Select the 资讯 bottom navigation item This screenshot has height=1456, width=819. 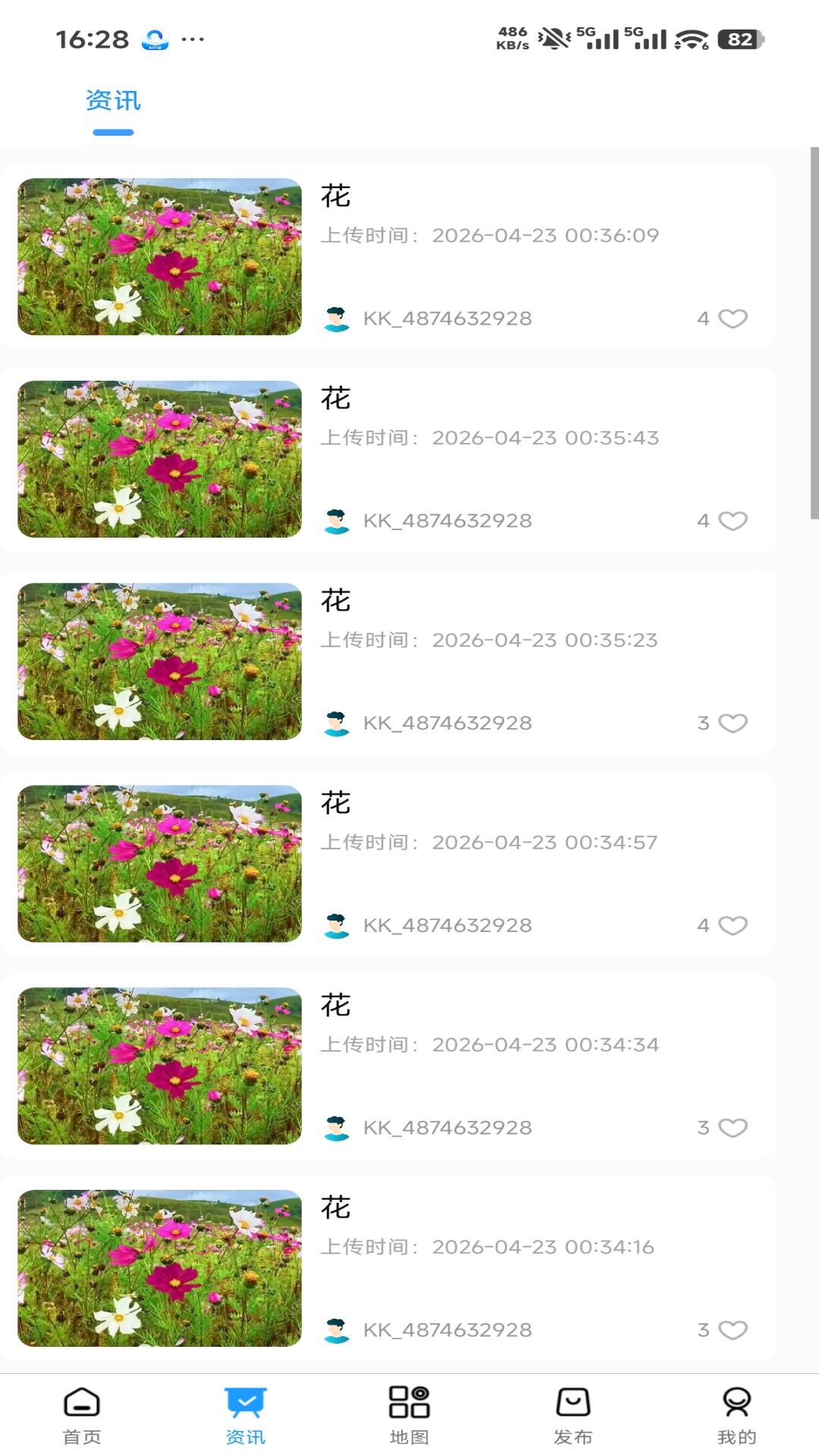click(246, 1415)
